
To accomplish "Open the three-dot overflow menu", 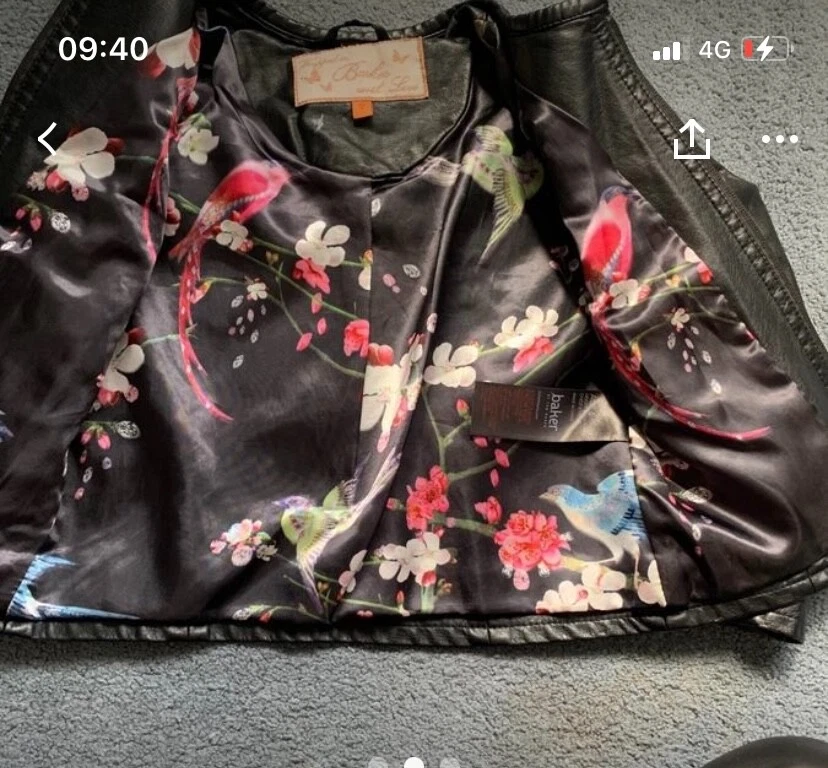I will coord(779,139).
